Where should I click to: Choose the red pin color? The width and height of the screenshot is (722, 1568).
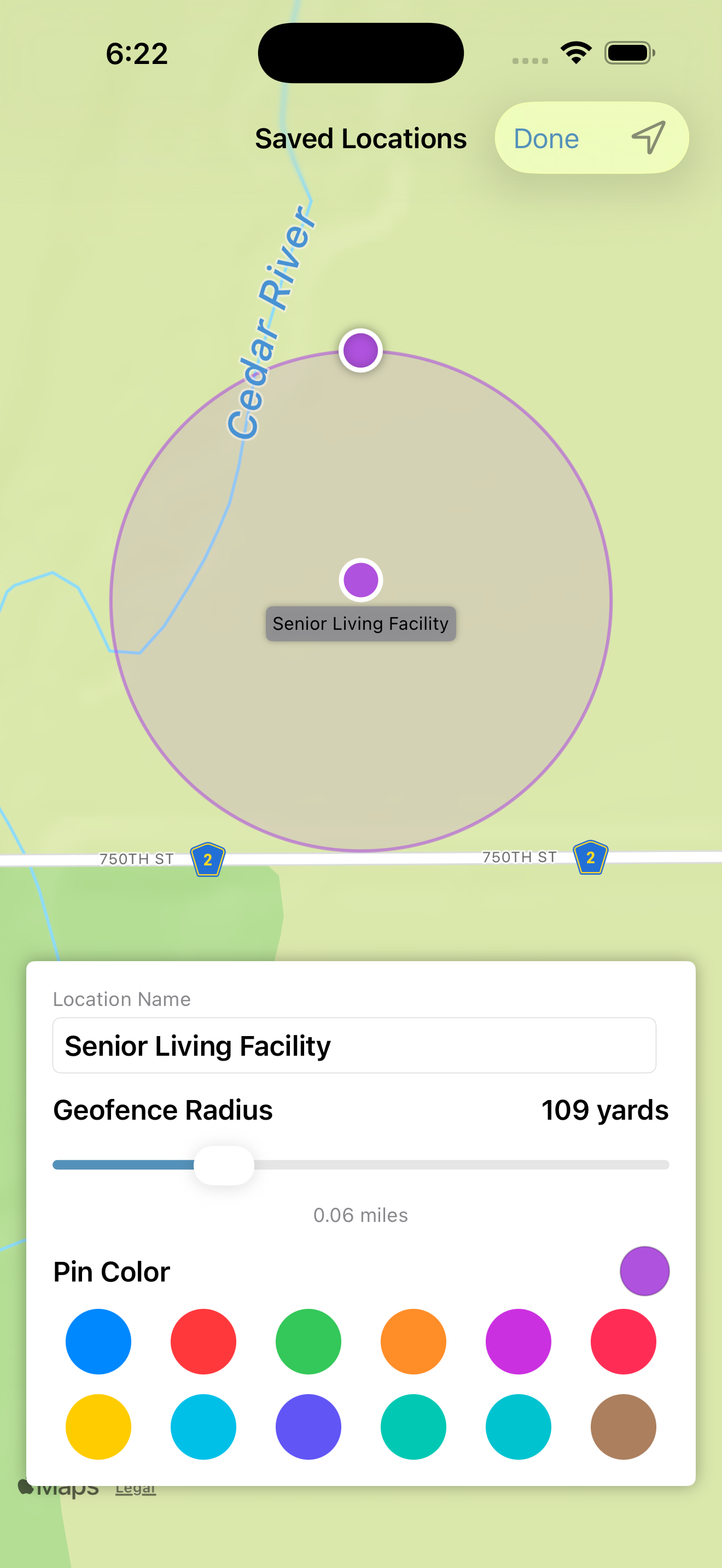click(203, 1342)
